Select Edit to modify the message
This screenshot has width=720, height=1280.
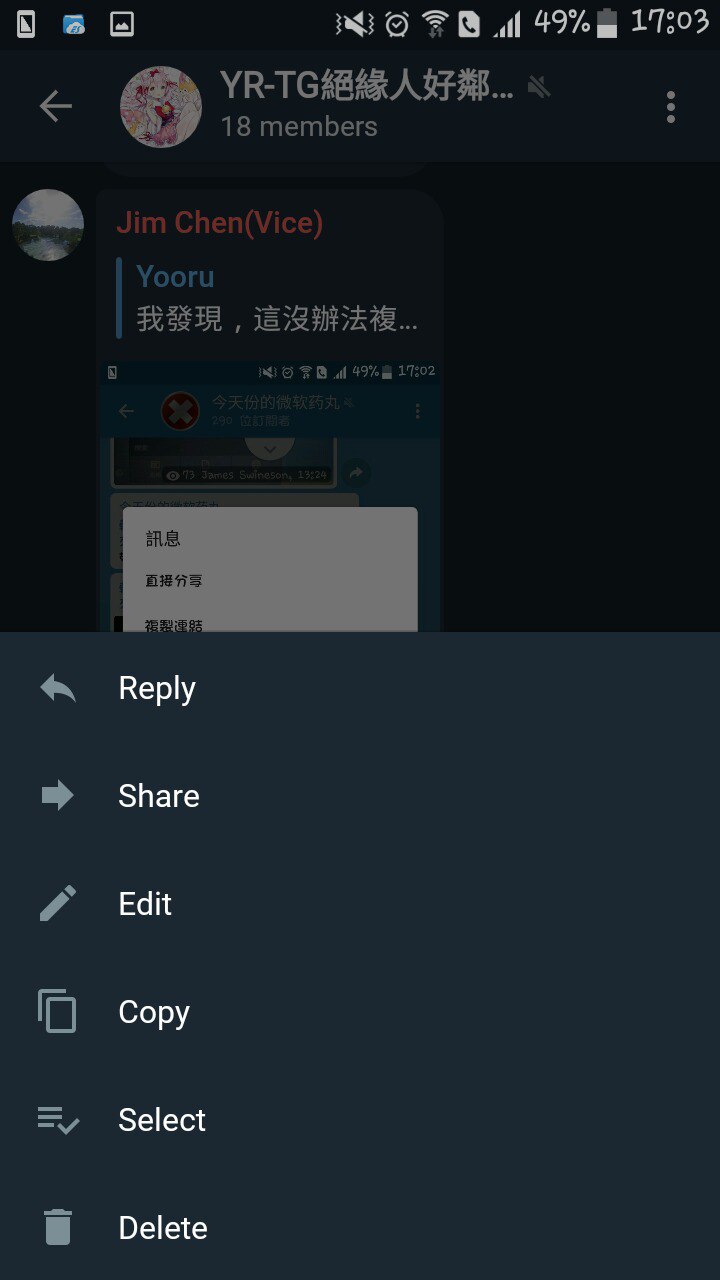145,904
